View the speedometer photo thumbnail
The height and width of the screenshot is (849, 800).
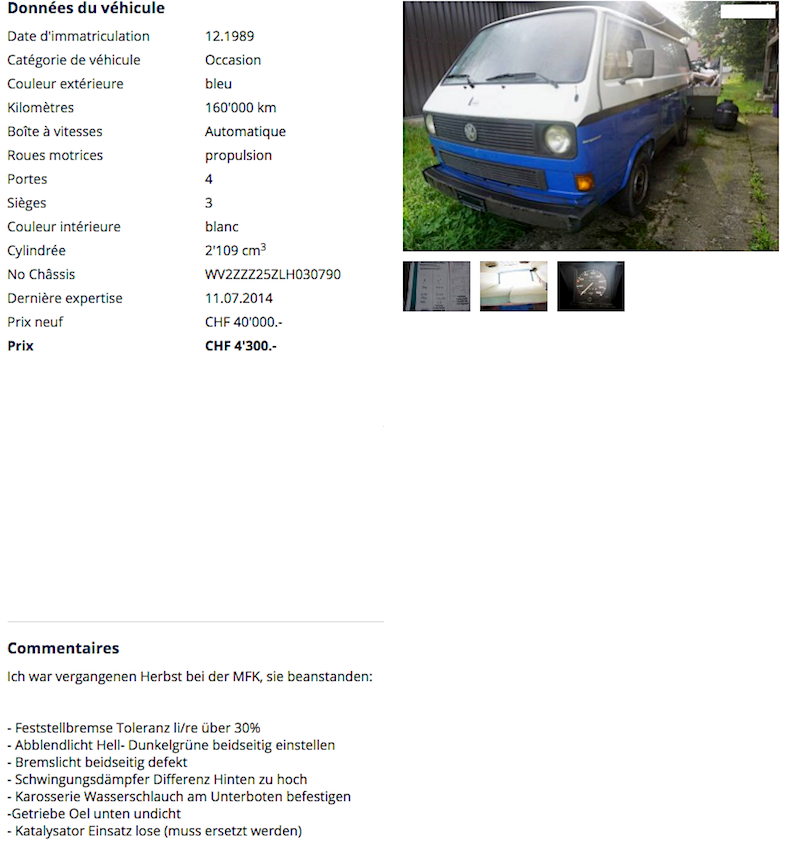[x=590, y=286]
